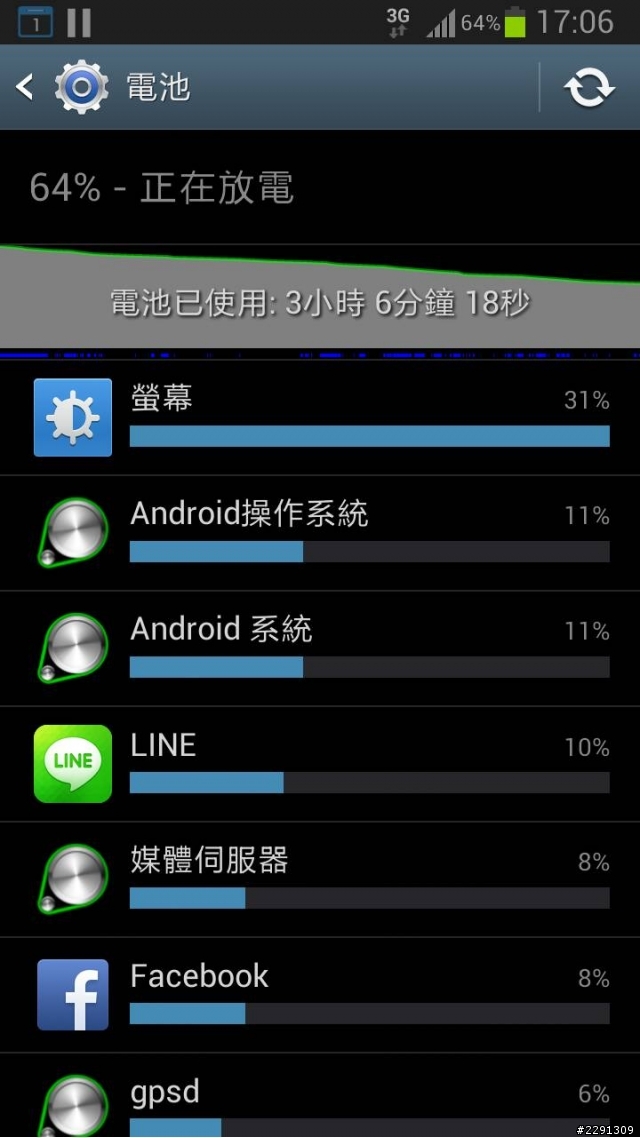Viewport: 640px width, 1138px height.
Task: View Android 系統 battery details
Action: [320, 649]
